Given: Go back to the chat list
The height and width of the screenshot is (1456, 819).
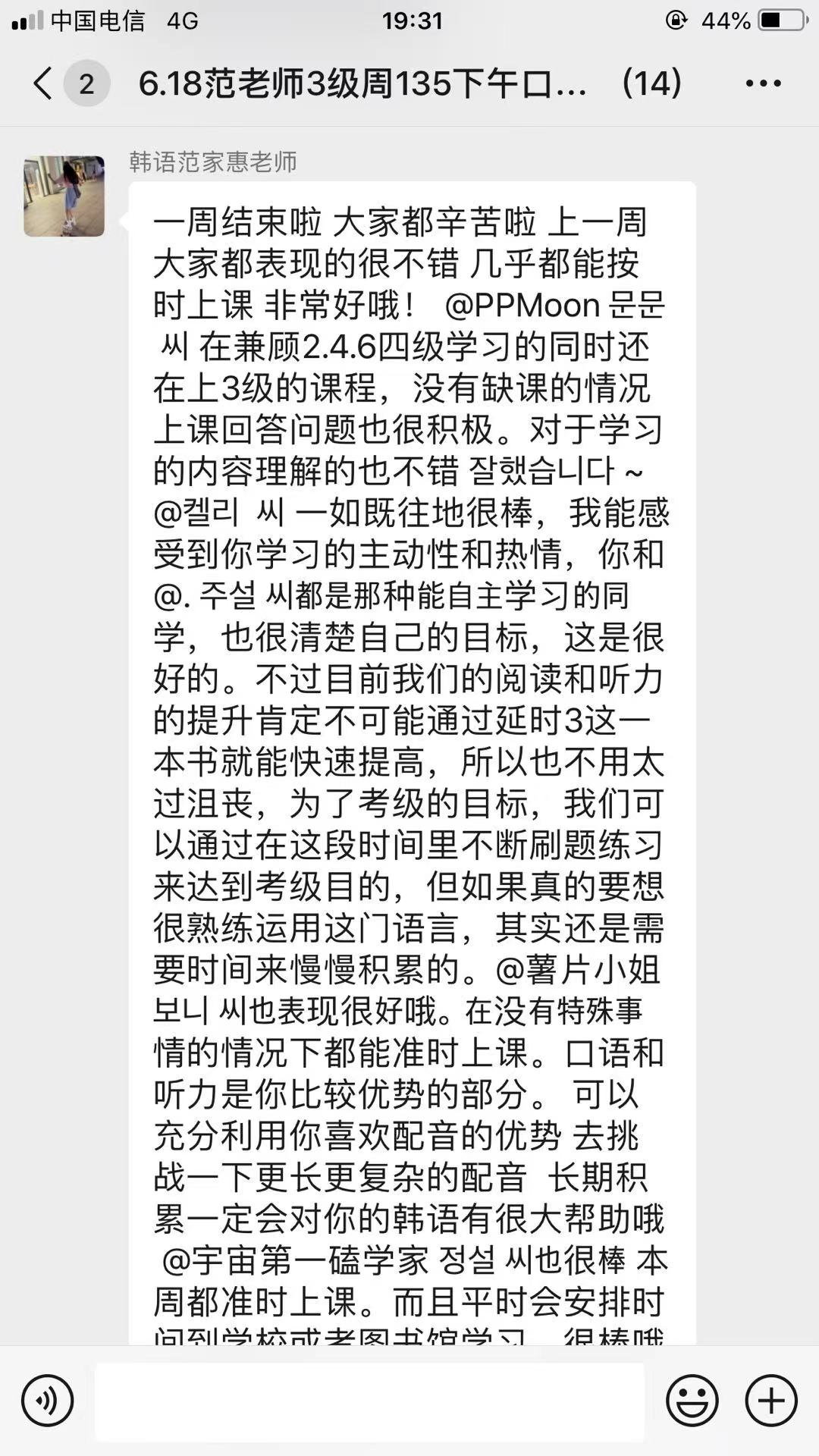Looking at the screenshot, I should (44, 83).
